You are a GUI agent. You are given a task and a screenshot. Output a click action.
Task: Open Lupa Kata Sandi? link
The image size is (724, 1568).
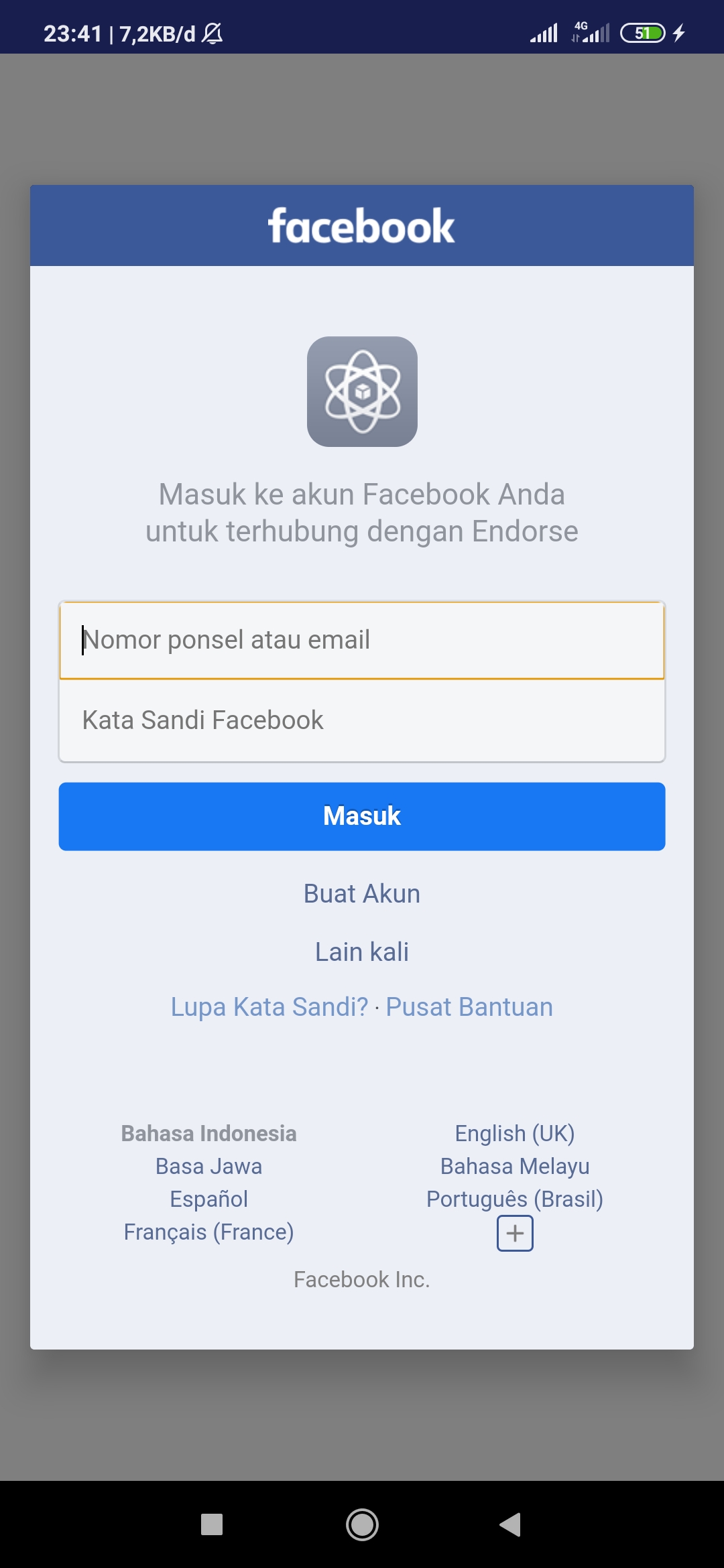pos(269,1007)
